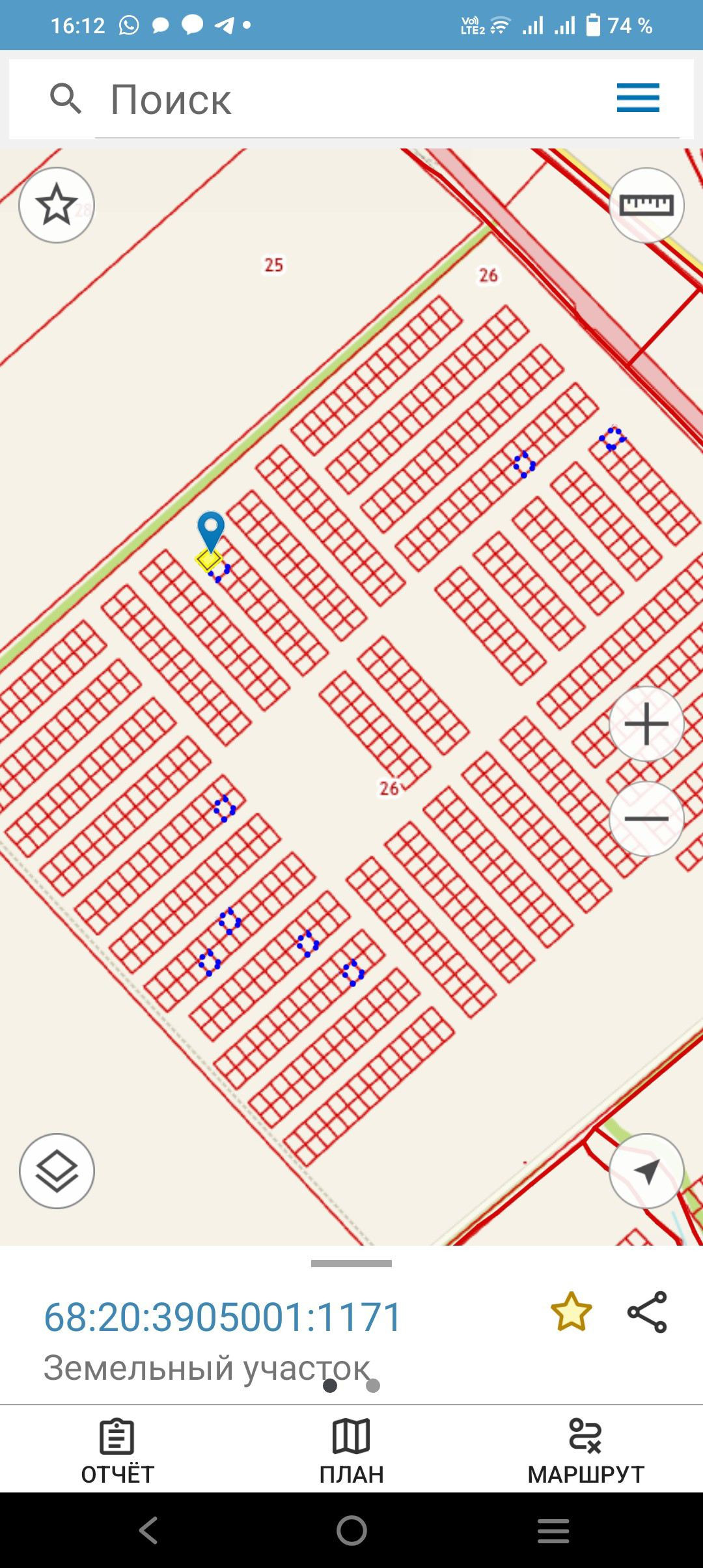
Task: Zoom in the map with plus
Action: coord(646,723)
